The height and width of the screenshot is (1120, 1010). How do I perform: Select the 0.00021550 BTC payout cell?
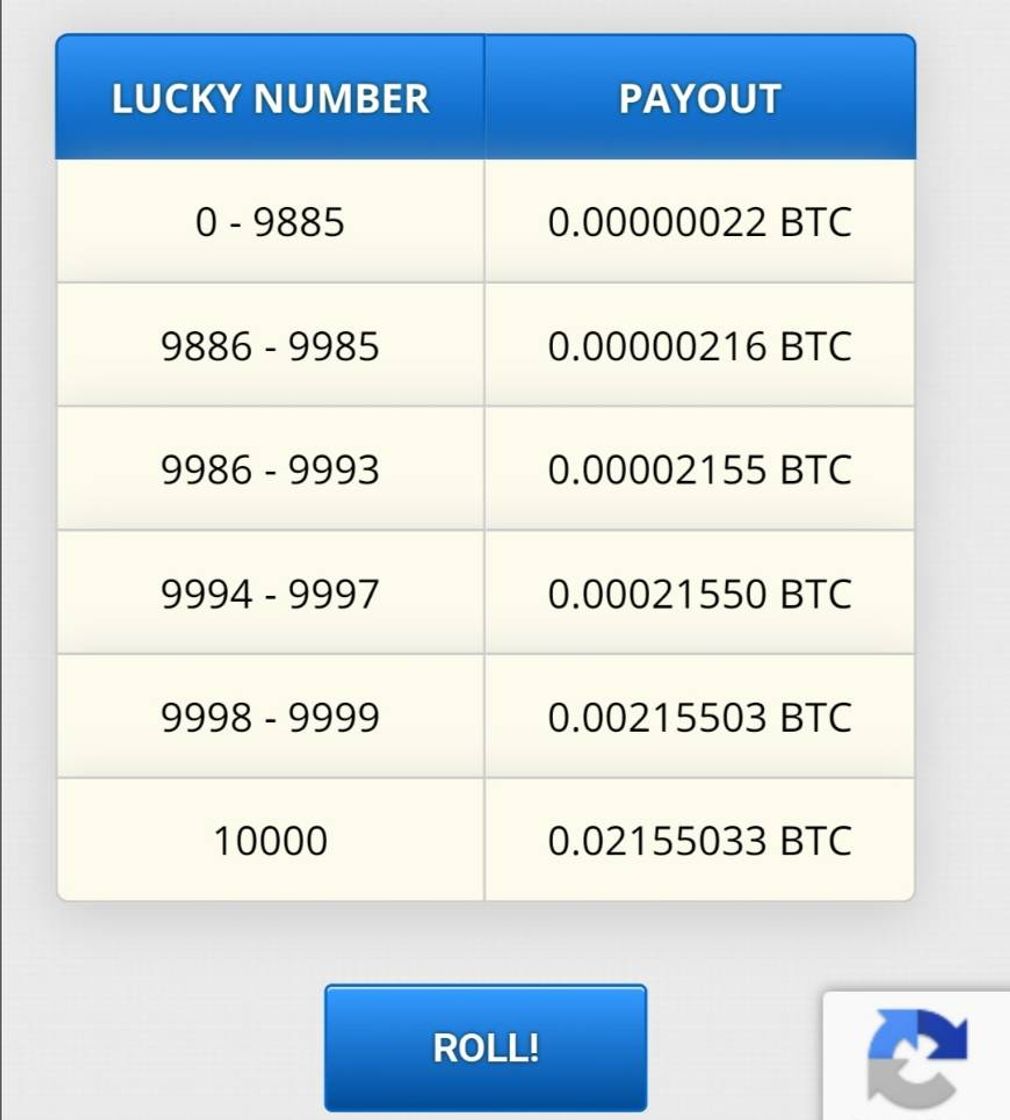700,592
